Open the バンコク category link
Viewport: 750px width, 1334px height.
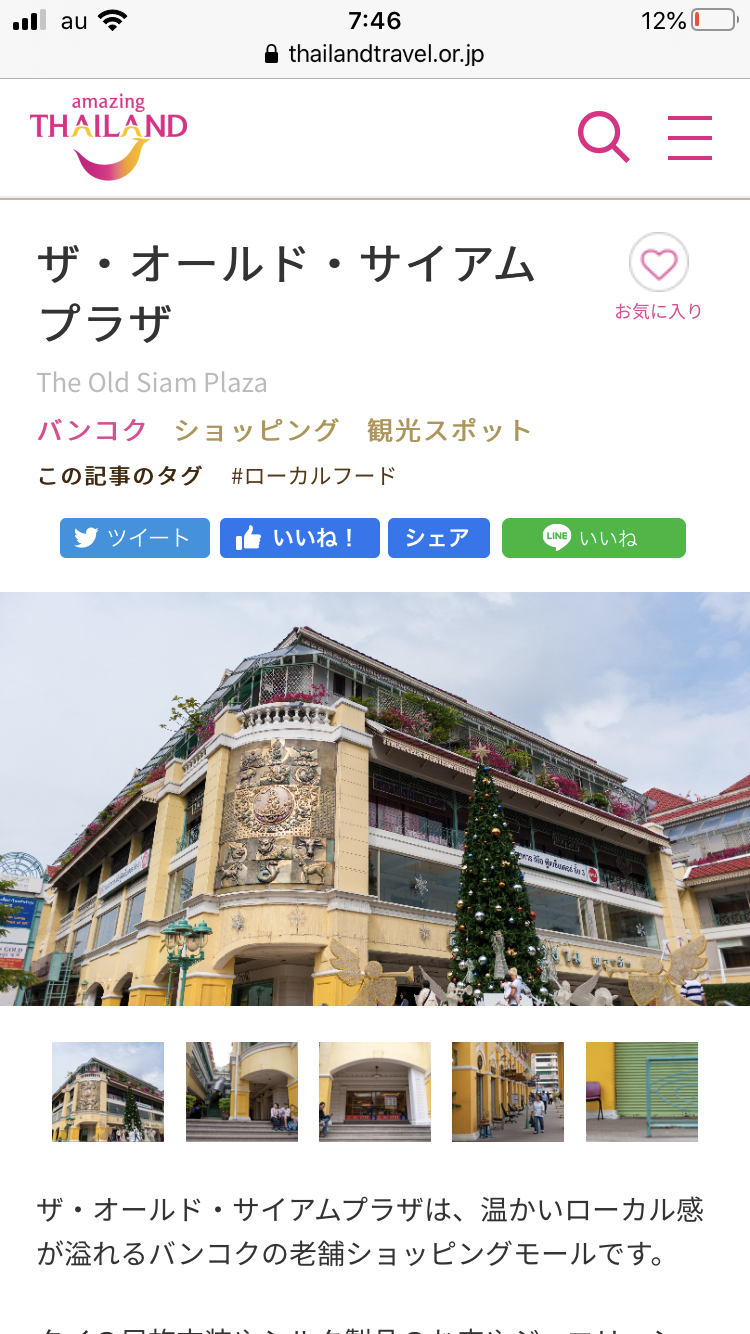tap(92, 431)
